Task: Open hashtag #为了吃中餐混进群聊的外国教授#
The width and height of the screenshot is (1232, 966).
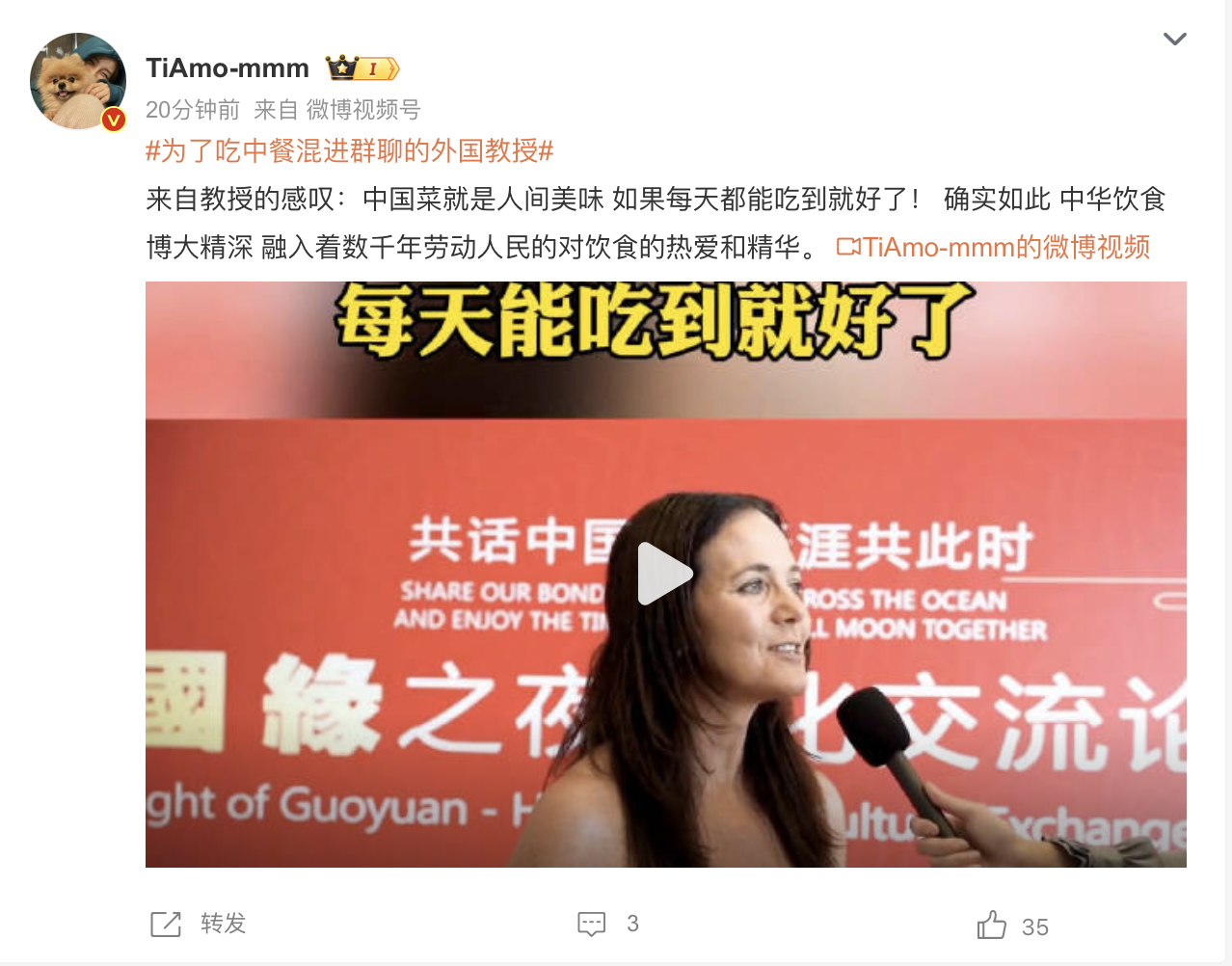Action: [x=349, y=151]
